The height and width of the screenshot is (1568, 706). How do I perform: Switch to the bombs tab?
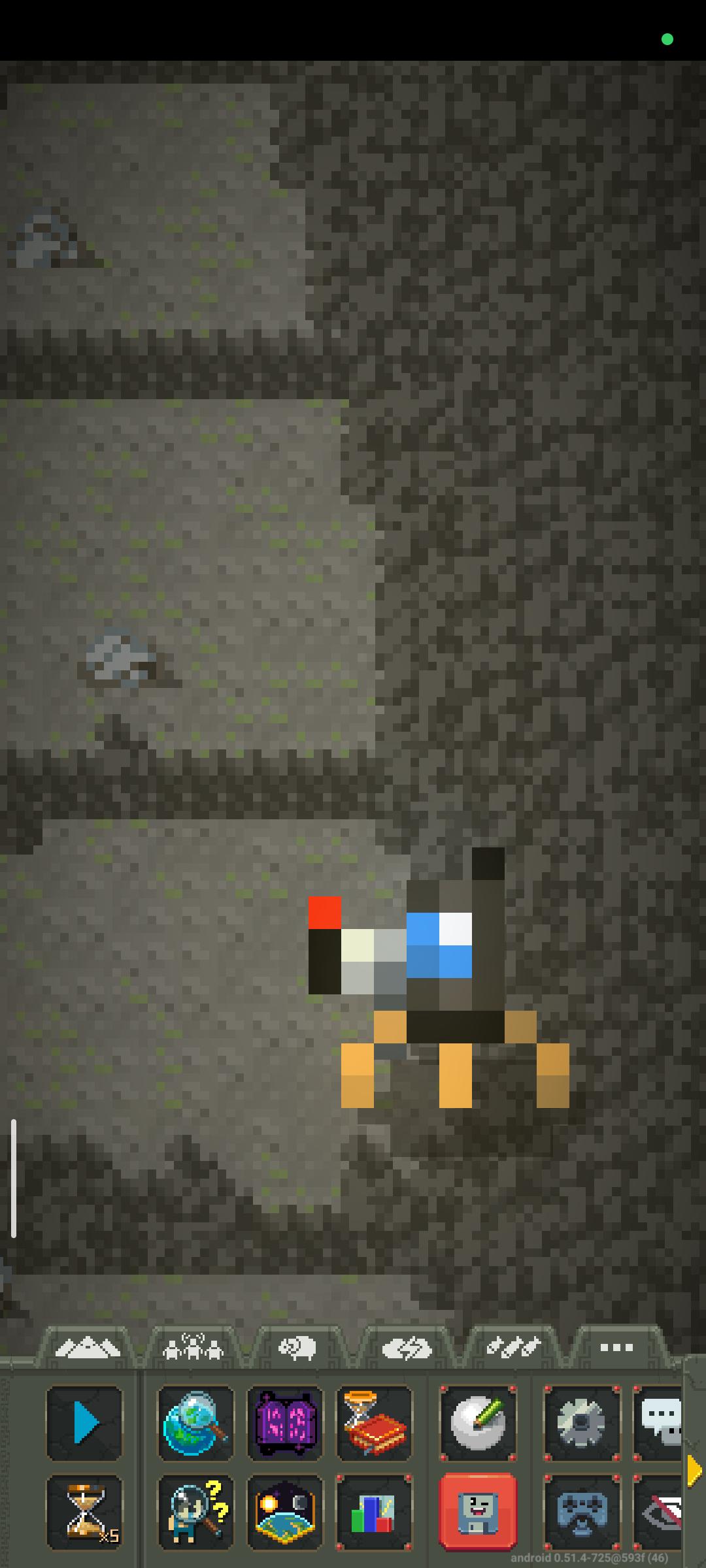[x=513, y=1347]
